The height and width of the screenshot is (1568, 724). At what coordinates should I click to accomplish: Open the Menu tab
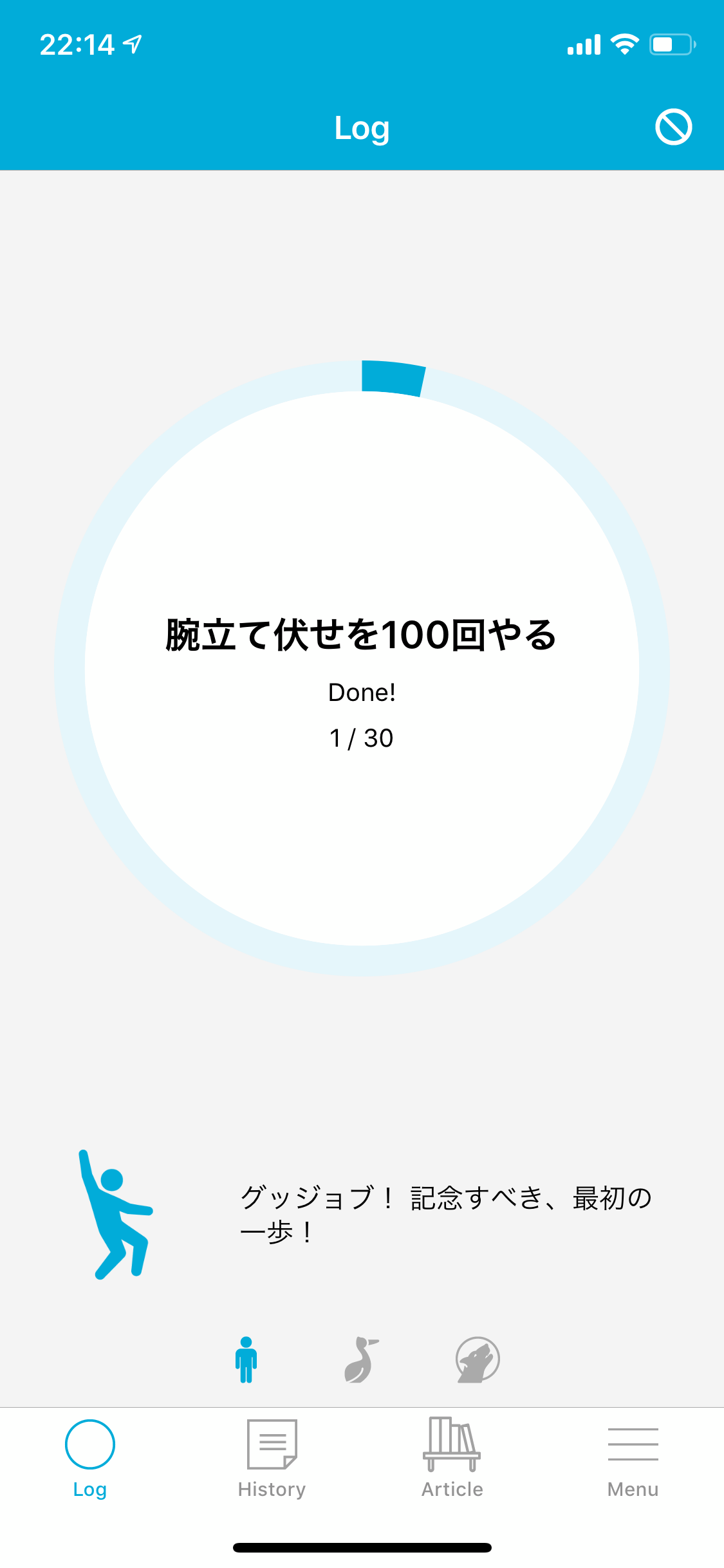pyautogui.click(x=633, y=1459)
